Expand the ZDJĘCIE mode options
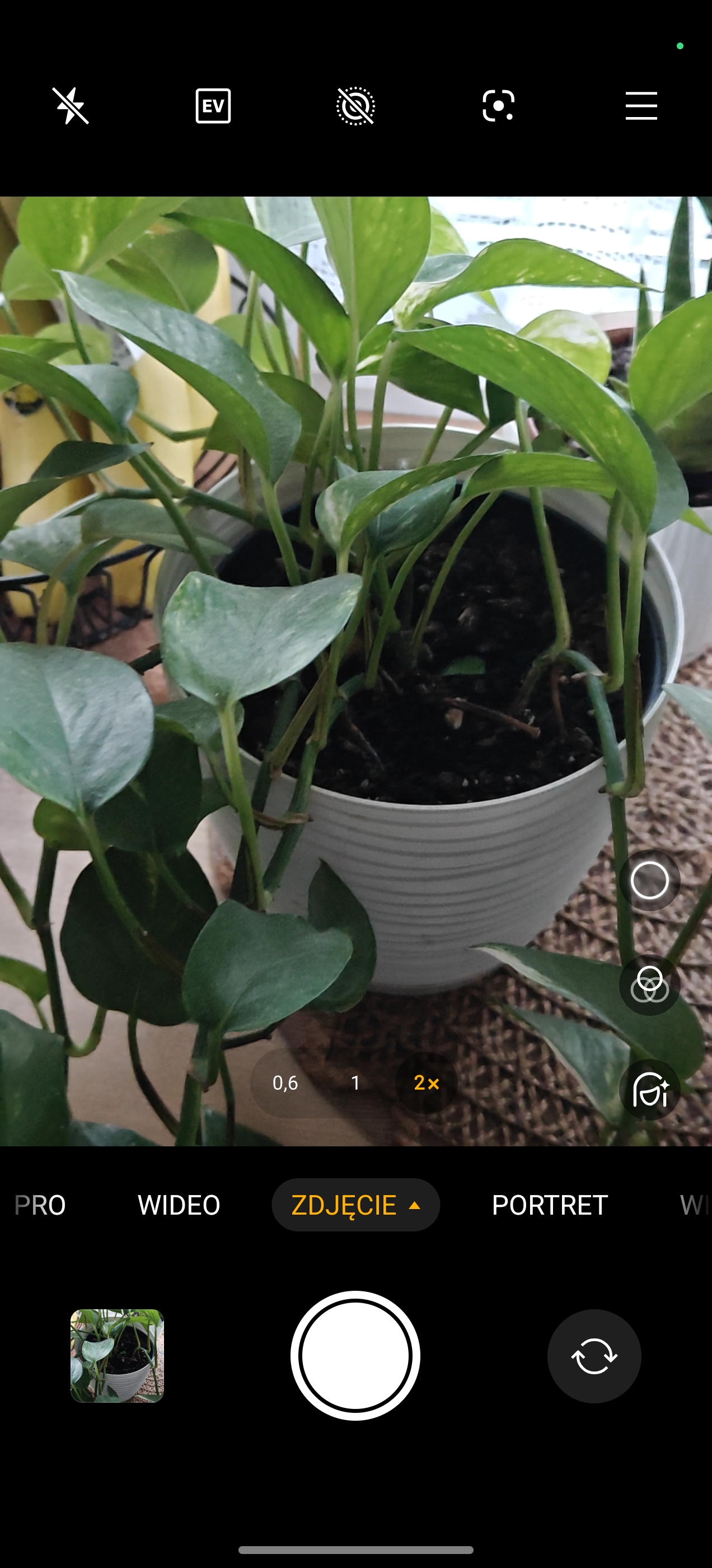Screen dimensions: 712x1568 (x=355, y=1205)
